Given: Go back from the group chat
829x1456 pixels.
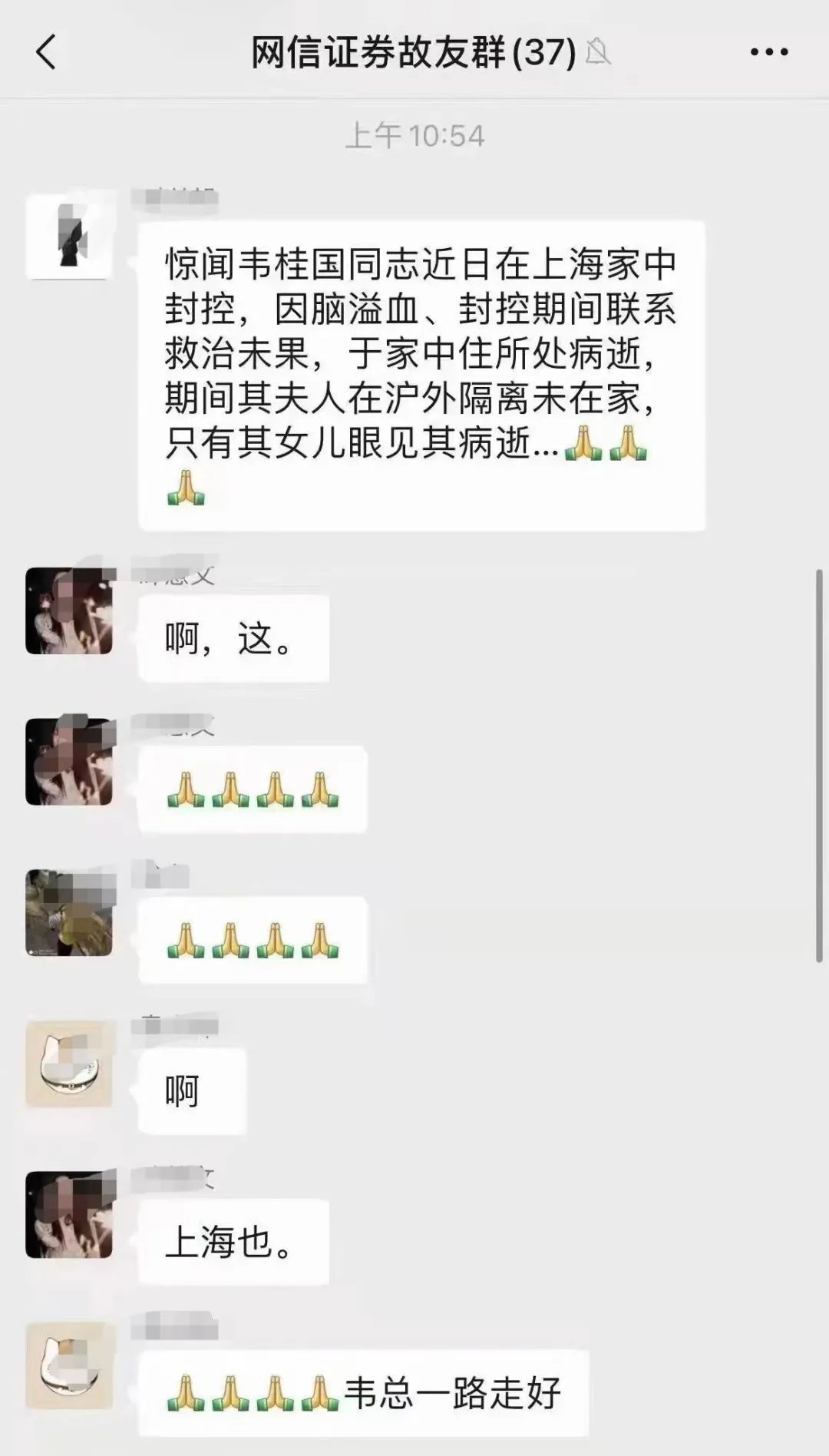Looking at the screenshot, I should pos(46,52).
